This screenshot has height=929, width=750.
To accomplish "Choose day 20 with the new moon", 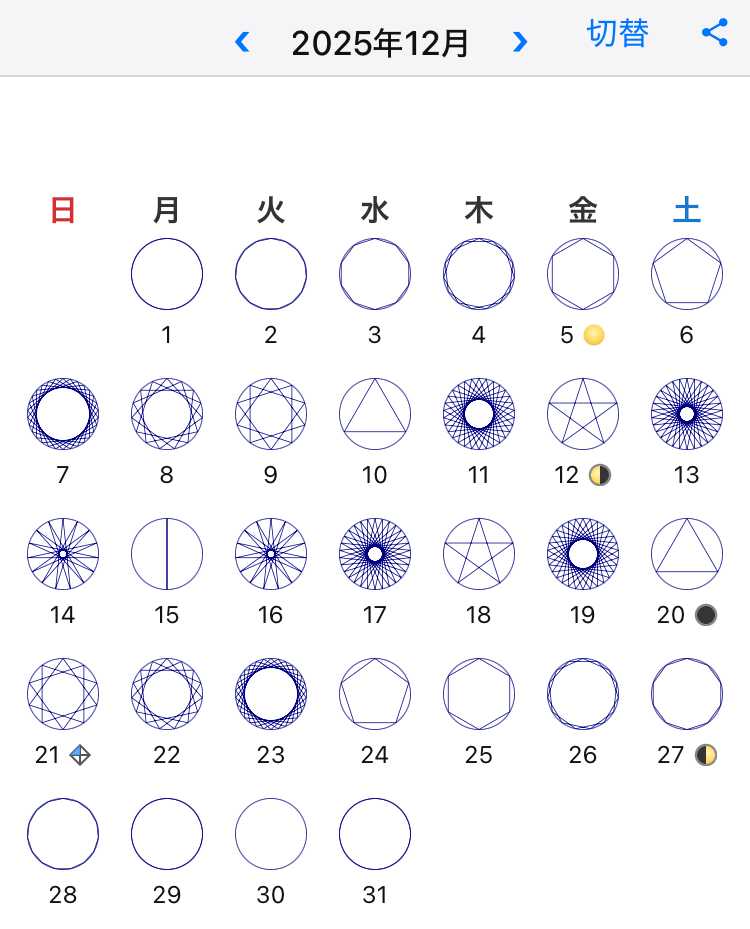I will point(687,555).
